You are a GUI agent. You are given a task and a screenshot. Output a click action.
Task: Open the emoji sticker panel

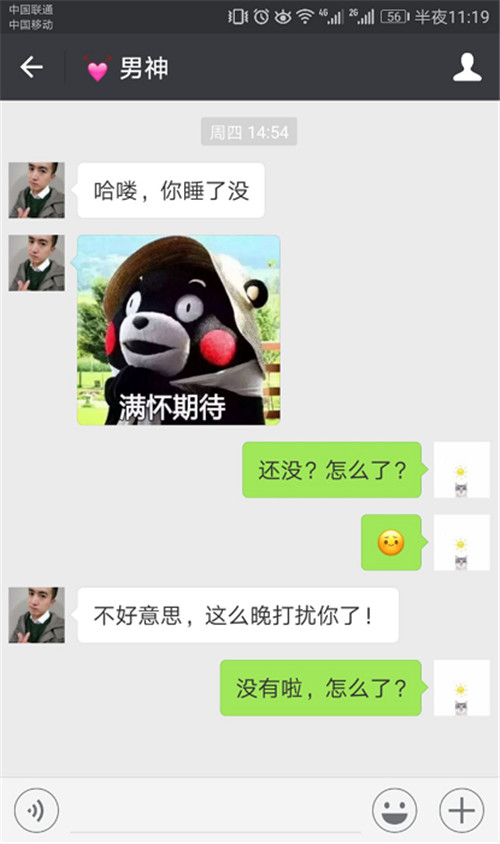click(395, 810)
